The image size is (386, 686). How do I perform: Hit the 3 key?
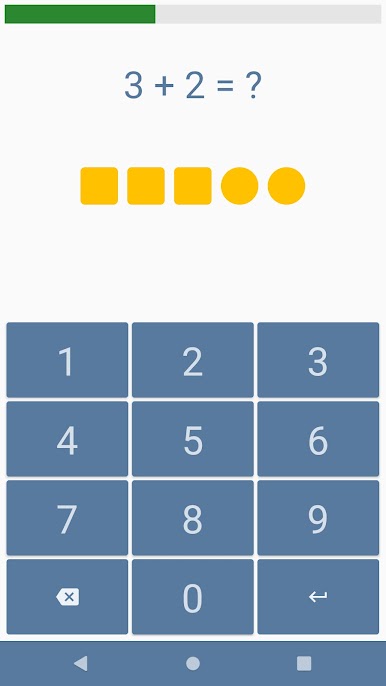tap(318, 360)
